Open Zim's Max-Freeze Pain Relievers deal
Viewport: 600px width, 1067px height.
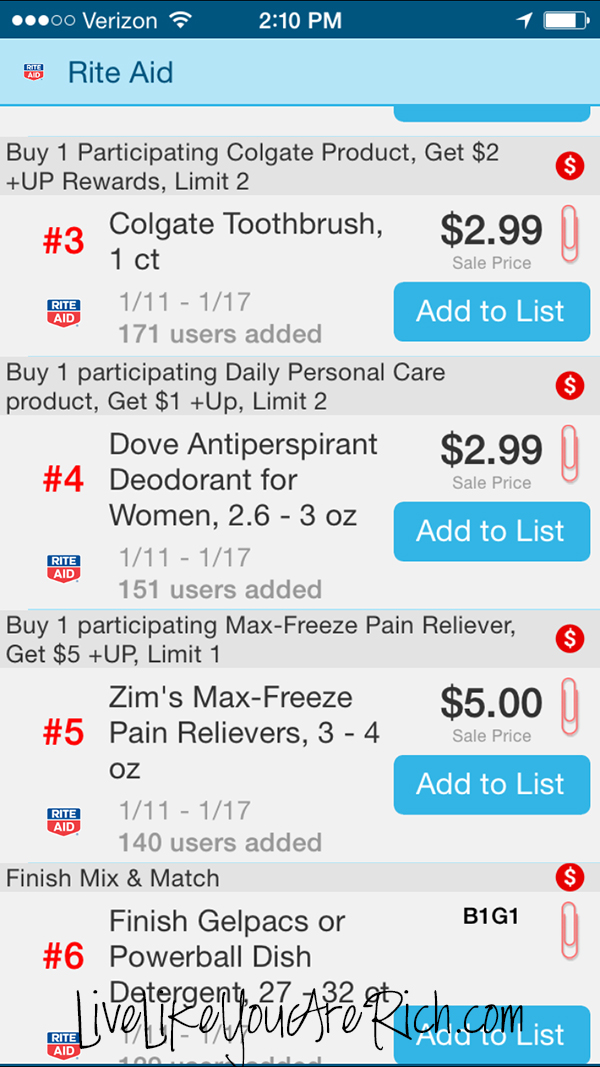[245, 733]
